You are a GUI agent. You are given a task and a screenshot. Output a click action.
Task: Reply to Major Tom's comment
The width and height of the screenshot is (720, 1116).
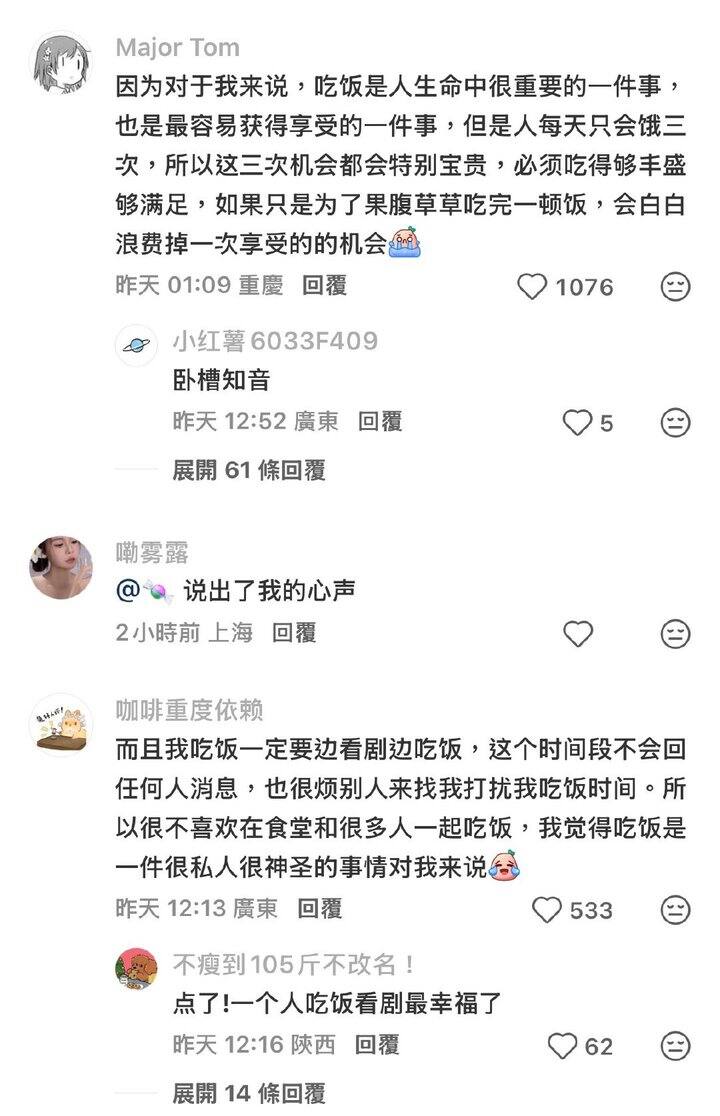click(x=324, y=286)
